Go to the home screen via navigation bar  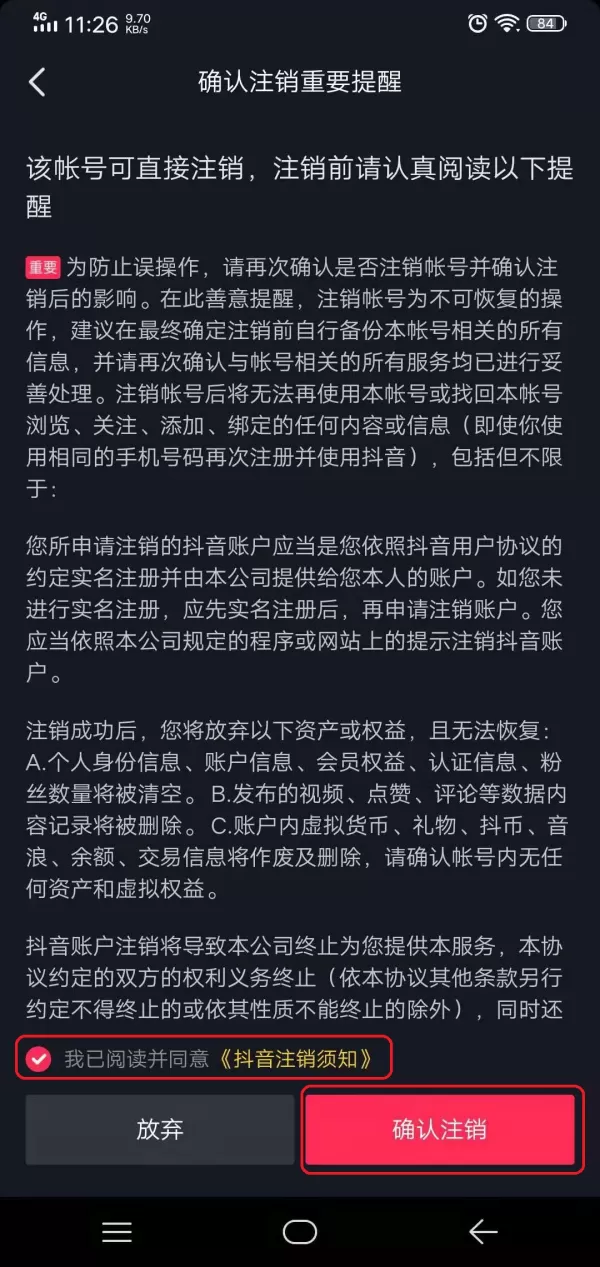pos(300,1232)
